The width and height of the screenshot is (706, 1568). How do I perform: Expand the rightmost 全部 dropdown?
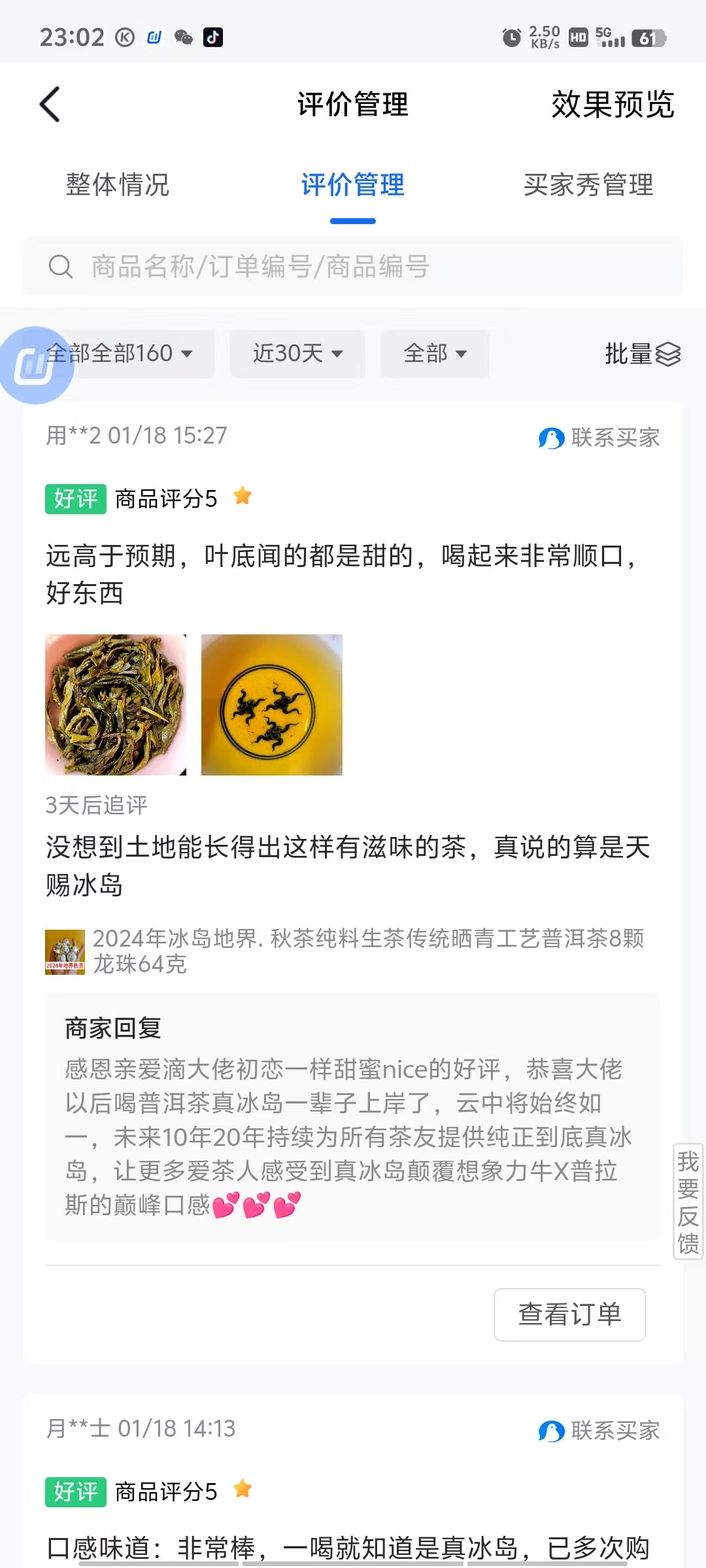click(434, 353)
